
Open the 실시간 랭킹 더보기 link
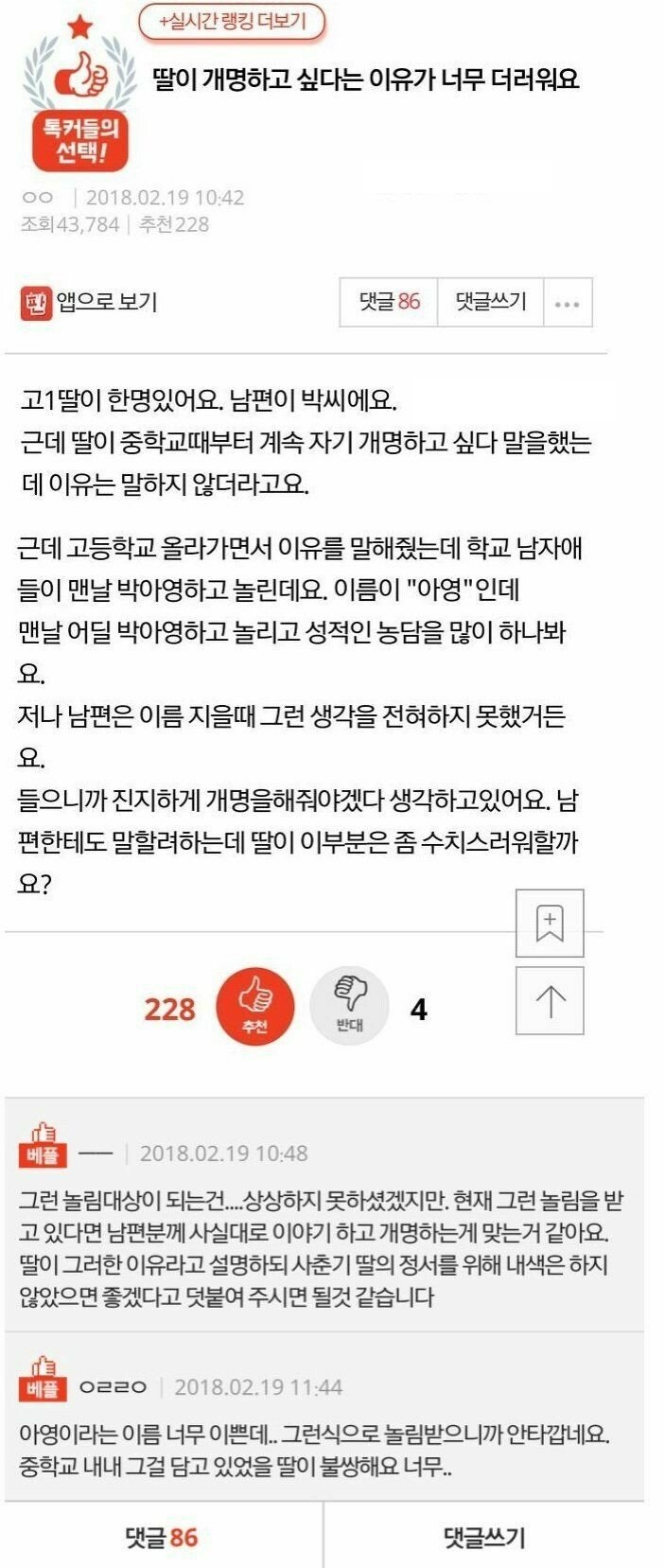[x=232, y=22]
